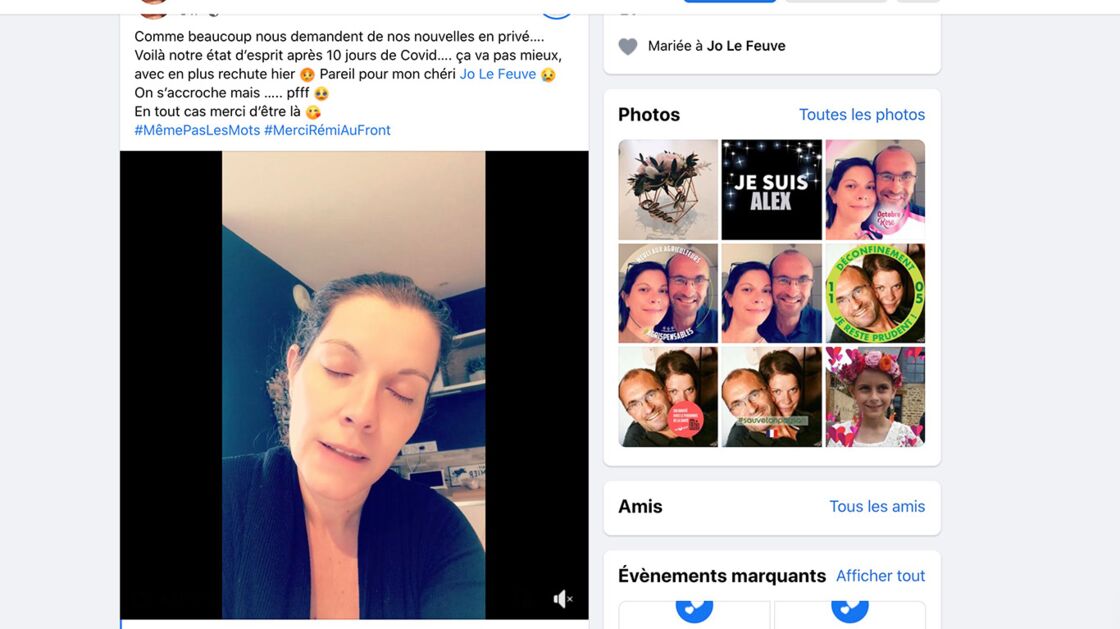Screen dimensions: 1120x629
Task: Open photo of girl with flower crown
Action: click(x=875, y=397)
